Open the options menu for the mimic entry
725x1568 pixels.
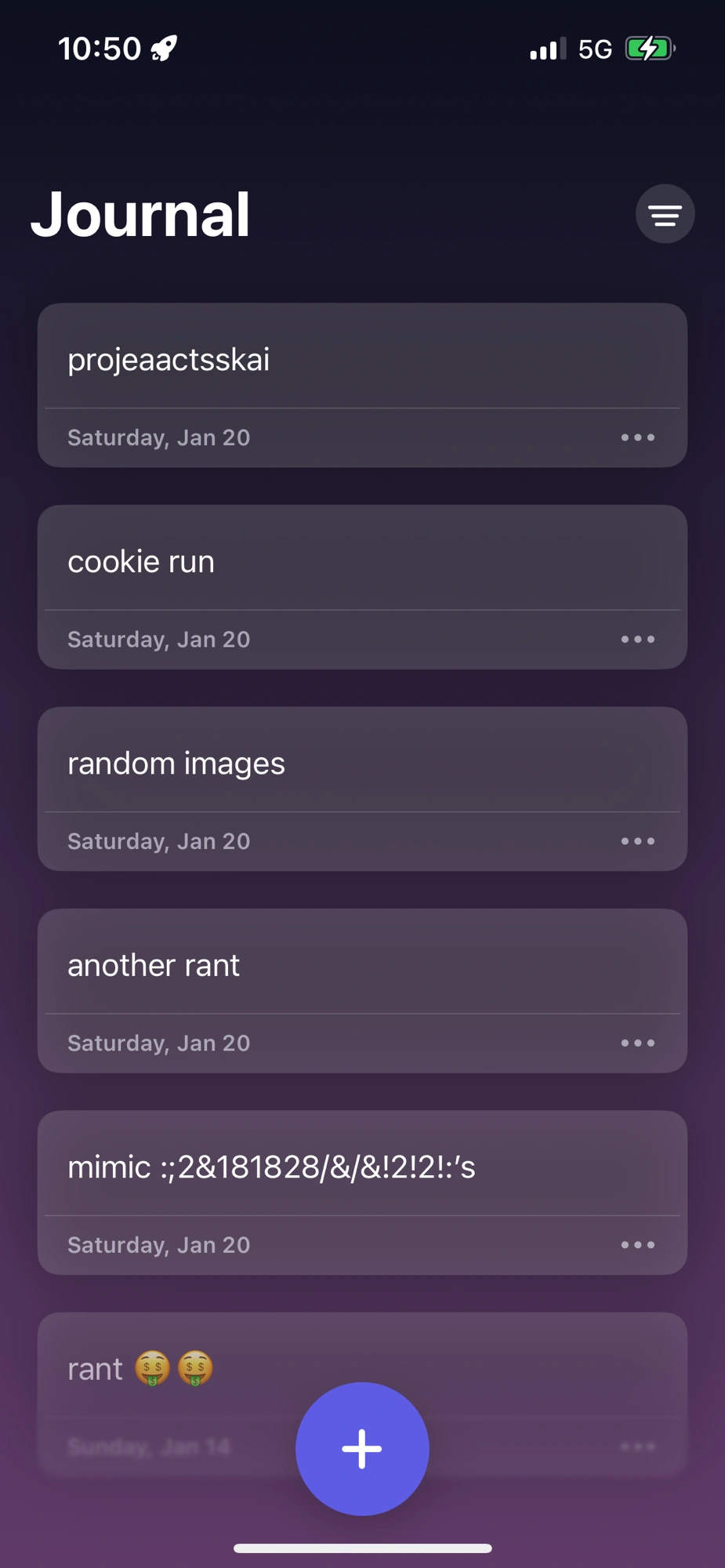coord(637,1244)
